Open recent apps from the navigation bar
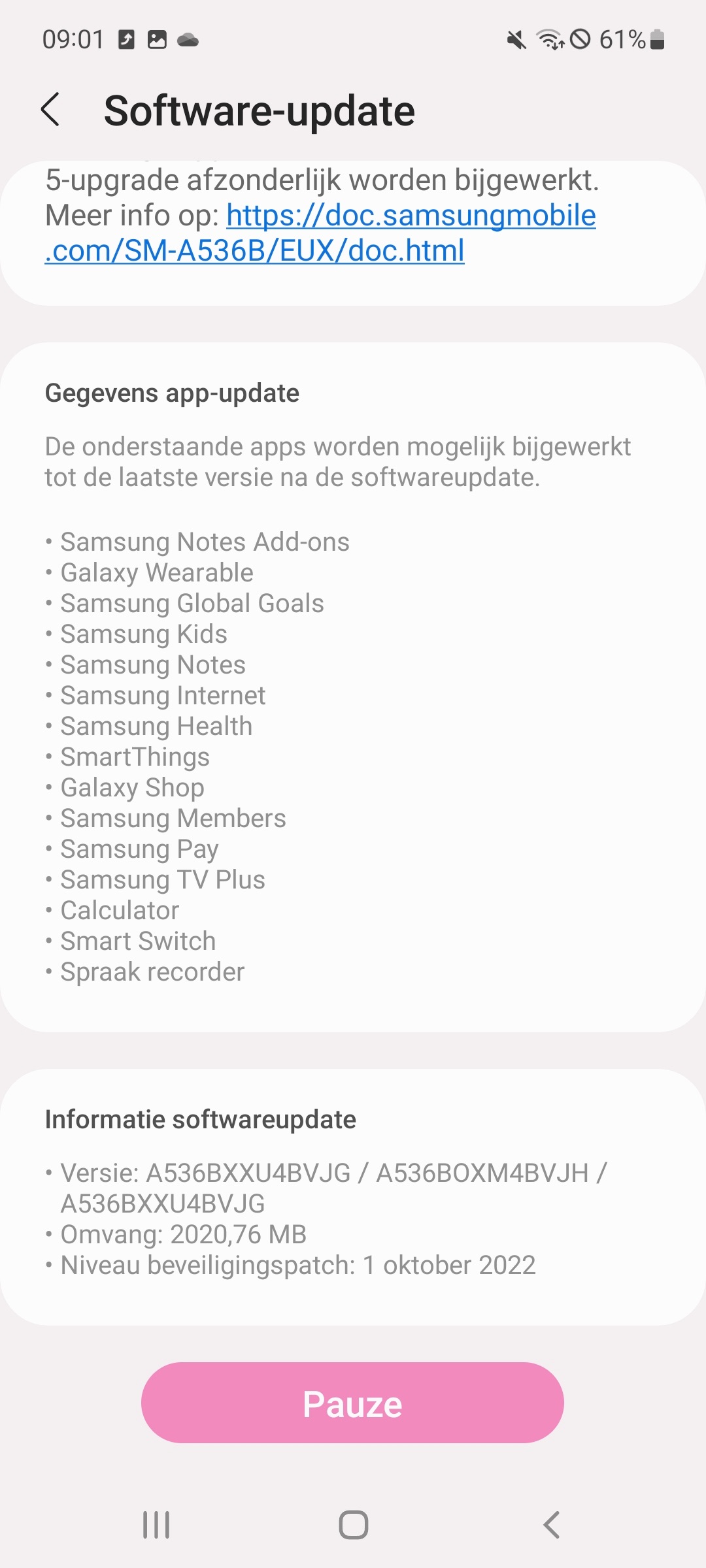 (x=156, y=1525)
